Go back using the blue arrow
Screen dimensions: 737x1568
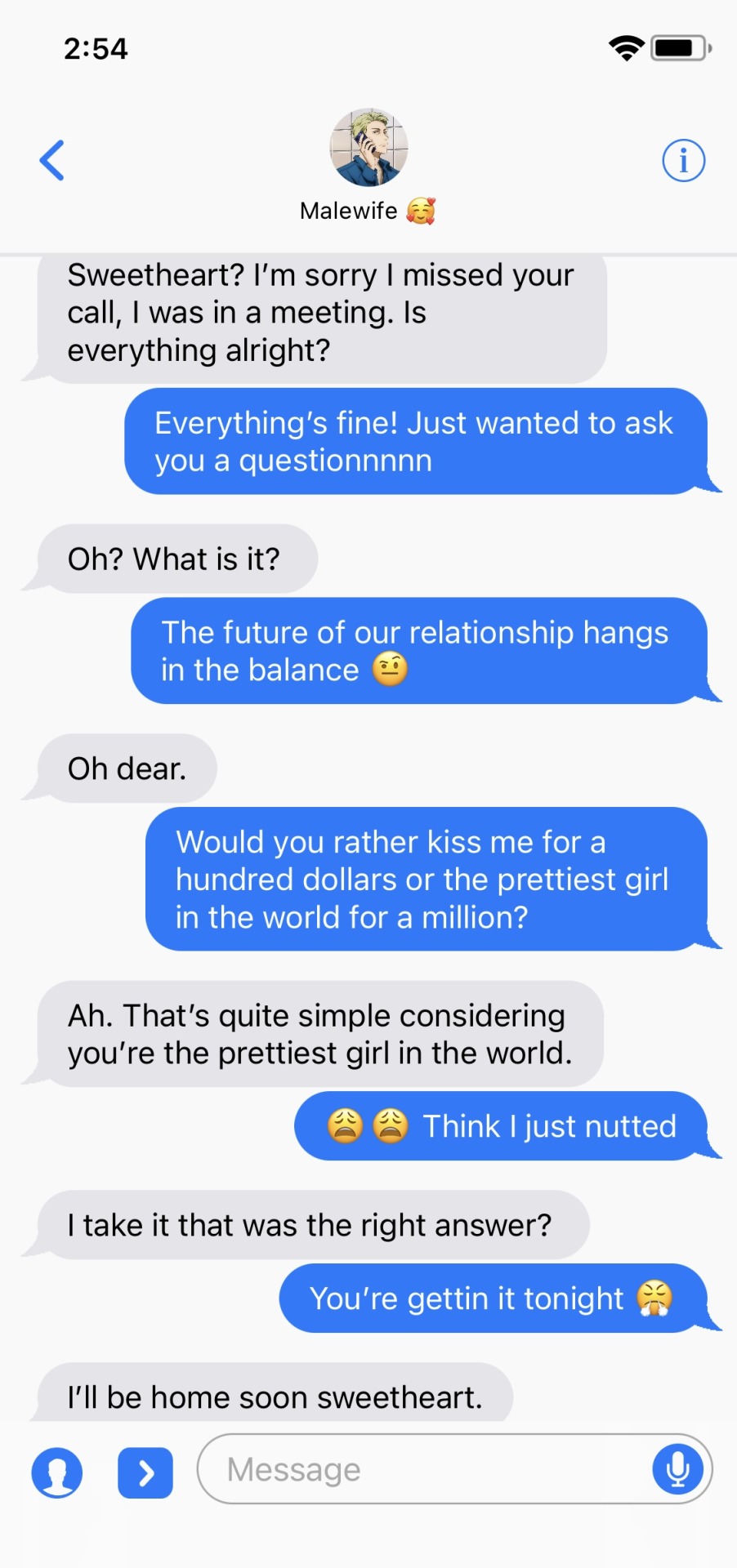coord(52,160)
